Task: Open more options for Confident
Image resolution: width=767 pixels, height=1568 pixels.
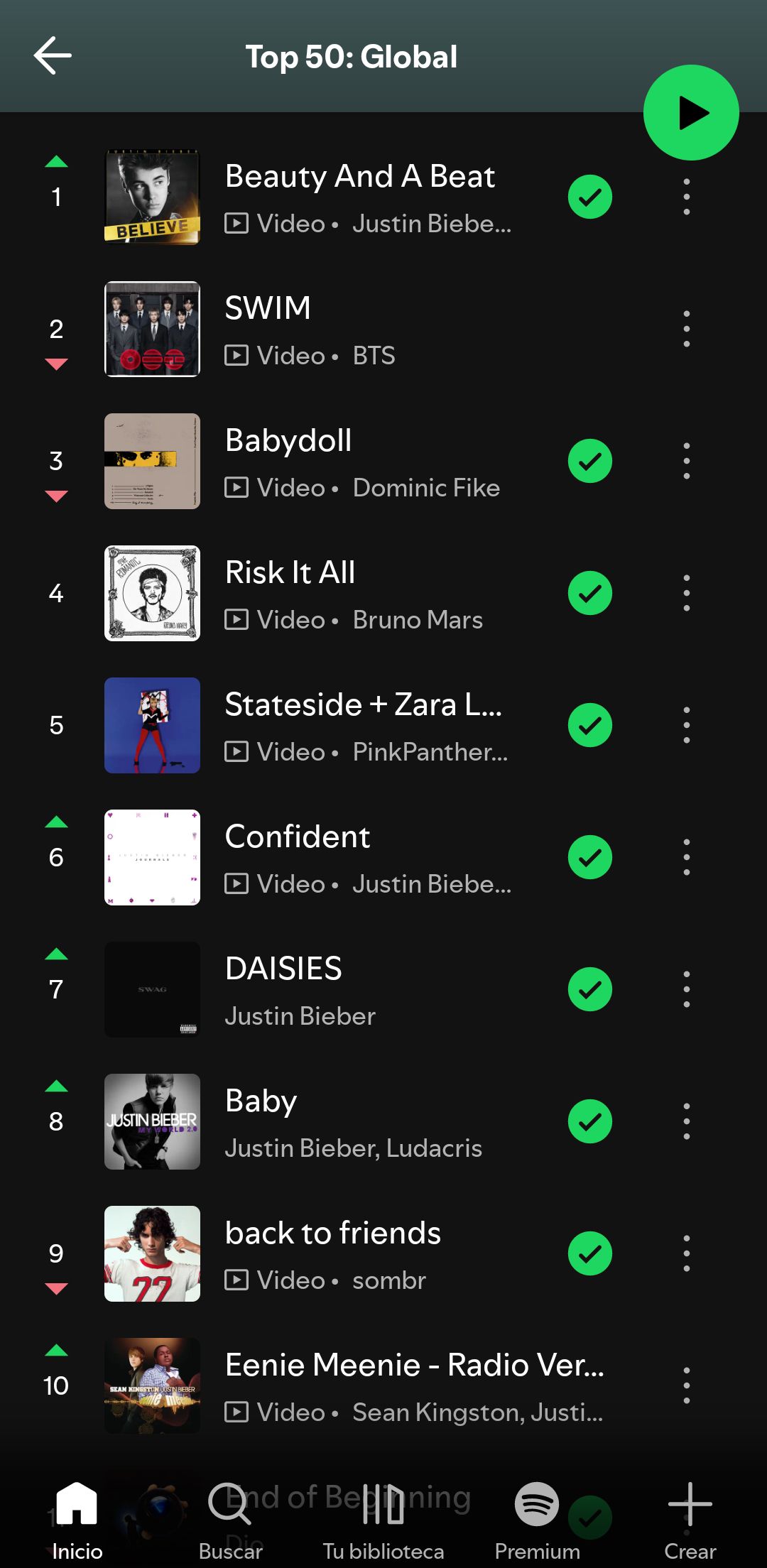Action: [x=686, y=857]
